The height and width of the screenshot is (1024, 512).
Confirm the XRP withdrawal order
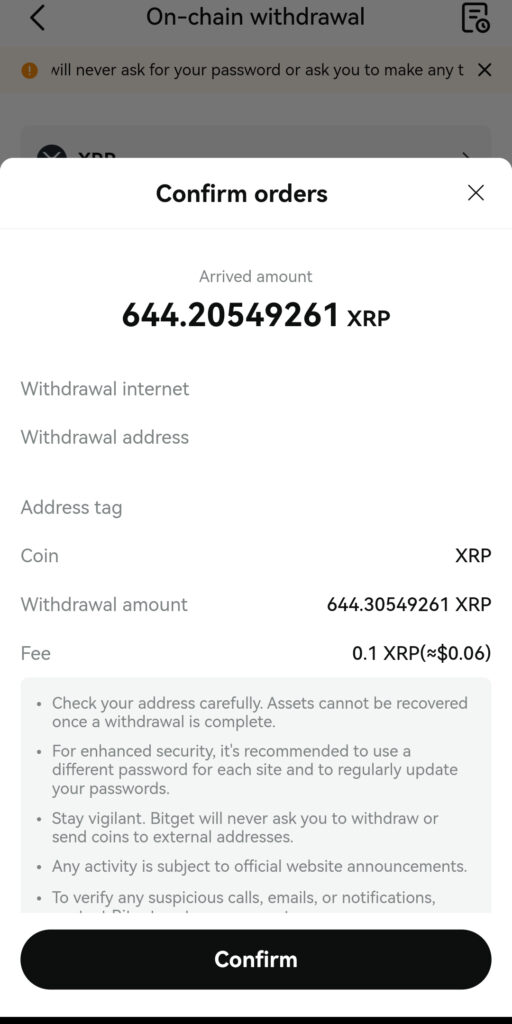(x=255, y=959)
